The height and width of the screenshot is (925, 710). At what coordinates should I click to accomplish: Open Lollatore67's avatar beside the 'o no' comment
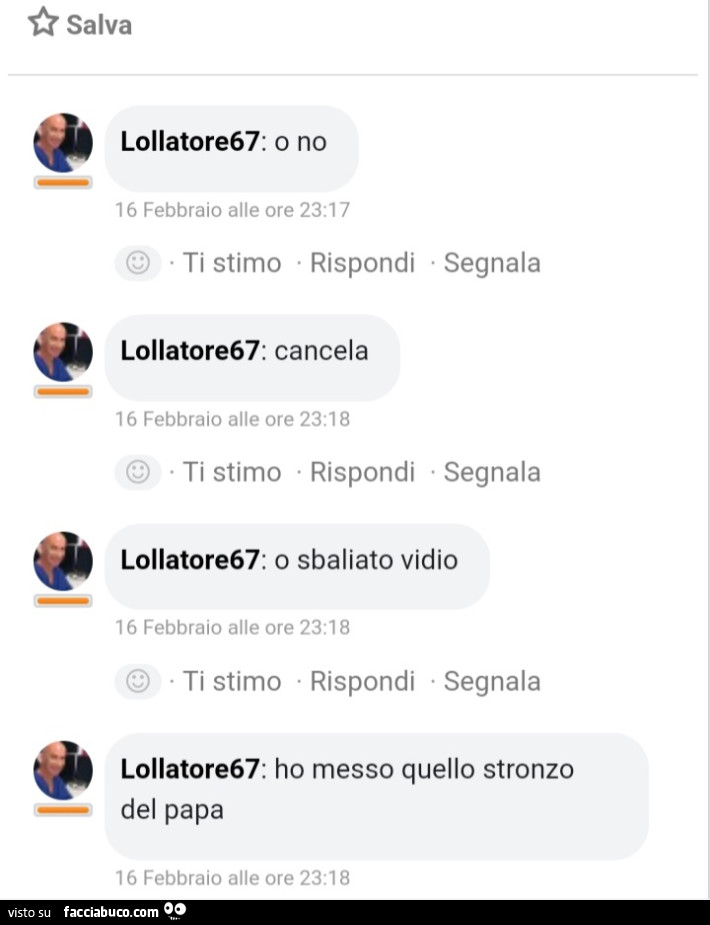[63, 143]
